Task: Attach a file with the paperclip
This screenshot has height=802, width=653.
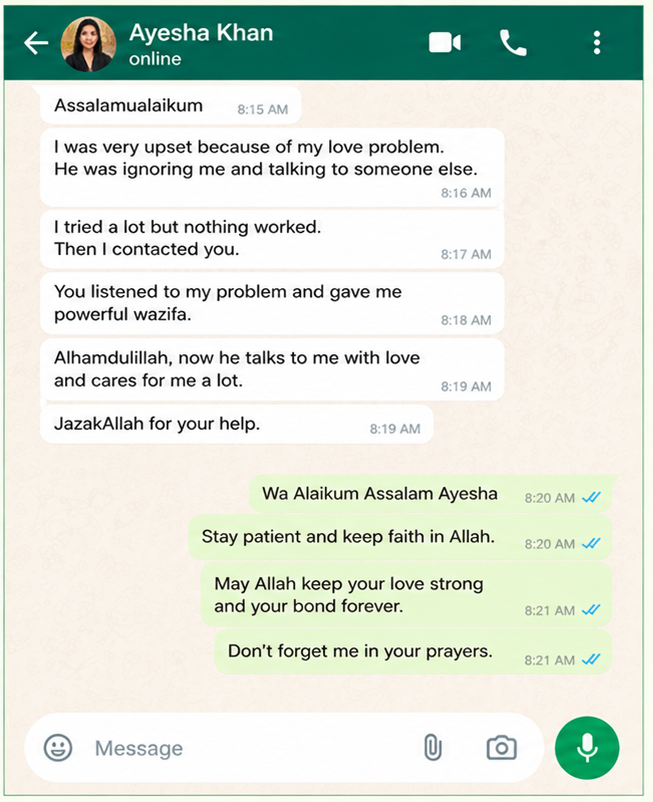Action: click(x=433, y=748)
